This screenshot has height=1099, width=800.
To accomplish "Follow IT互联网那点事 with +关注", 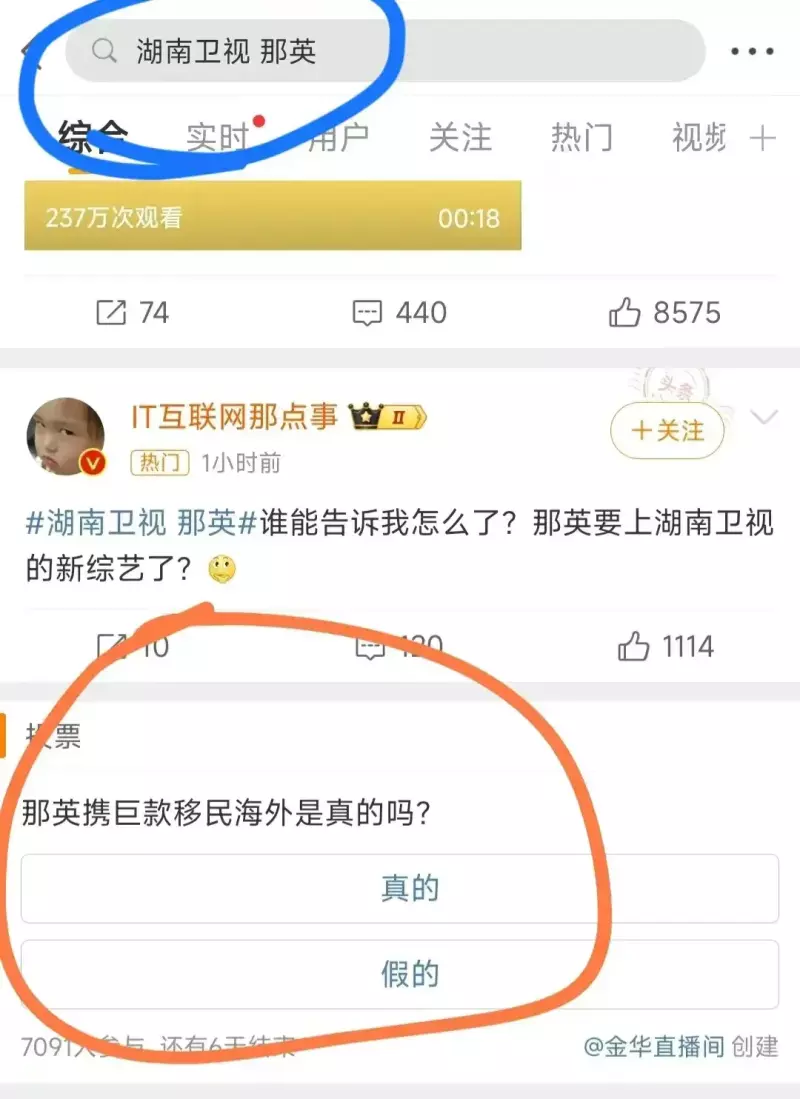I will pos(667,431).
